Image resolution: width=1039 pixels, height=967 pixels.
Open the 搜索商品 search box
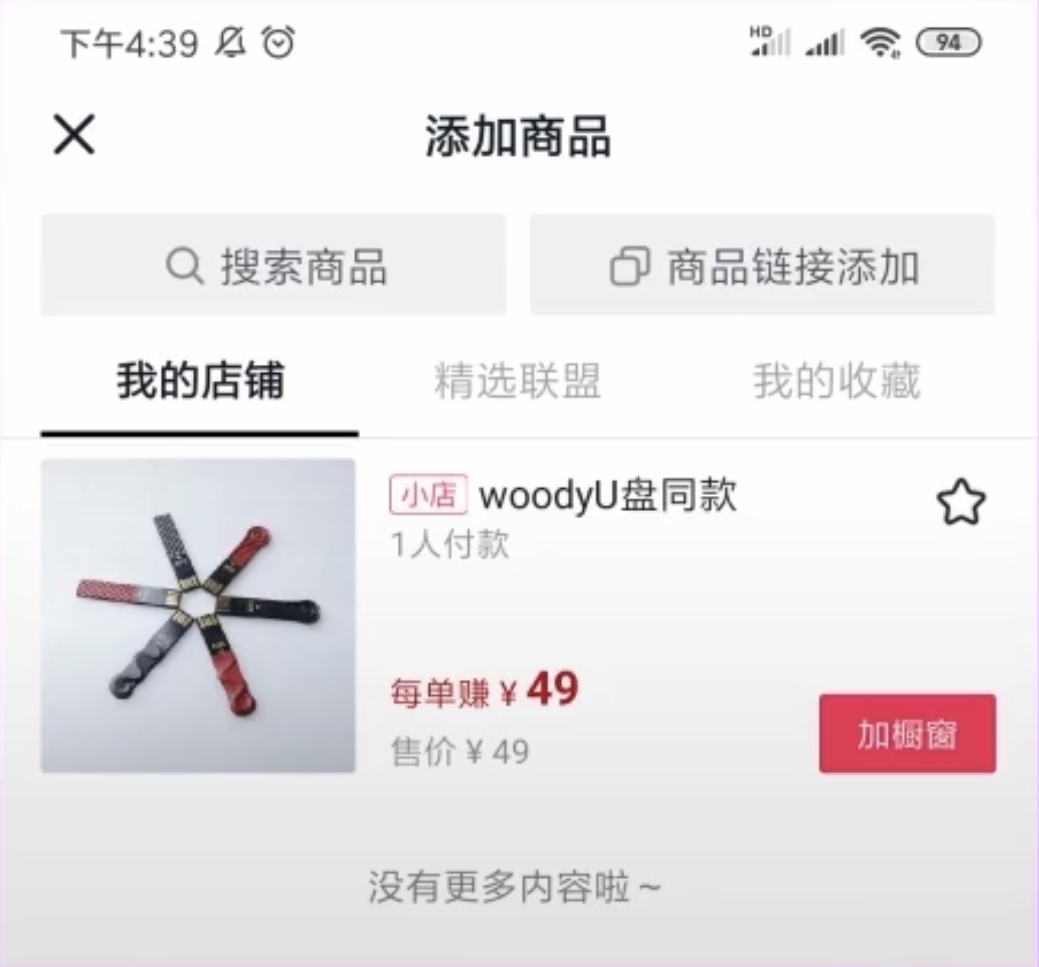click(273, 266)
